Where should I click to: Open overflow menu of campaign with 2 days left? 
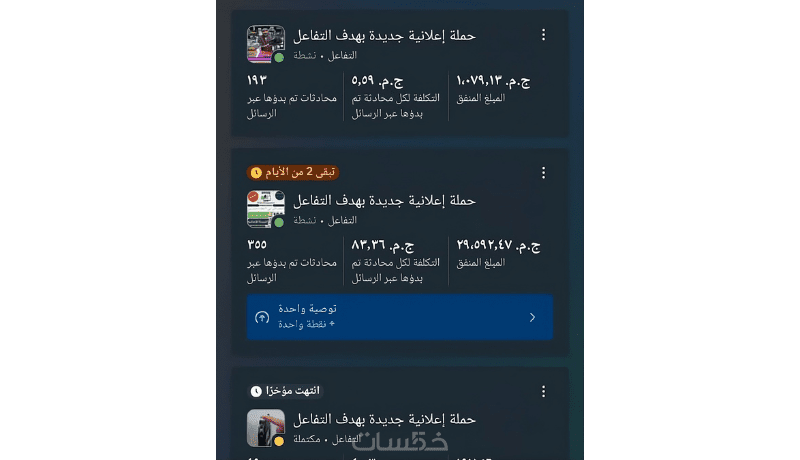tap(543, 173)
